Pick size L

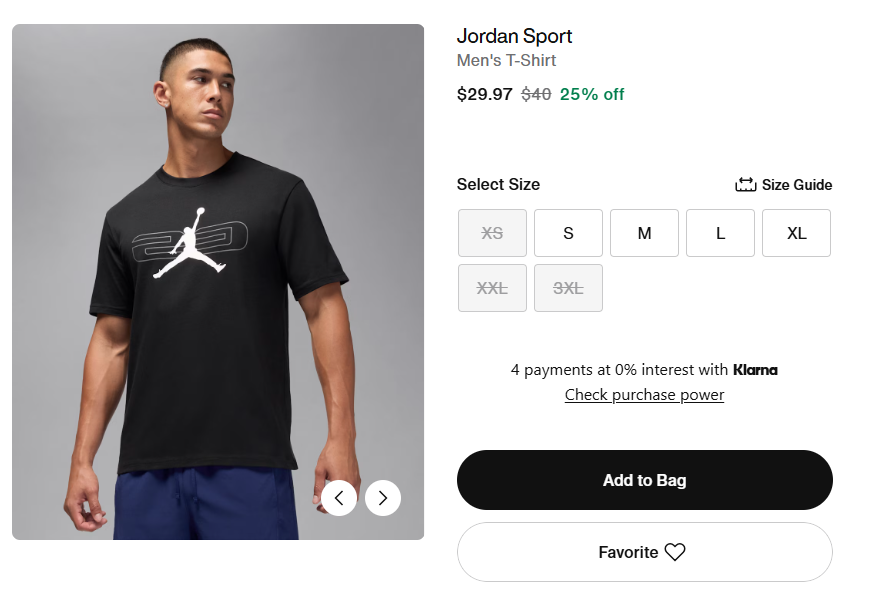point(720,233)
